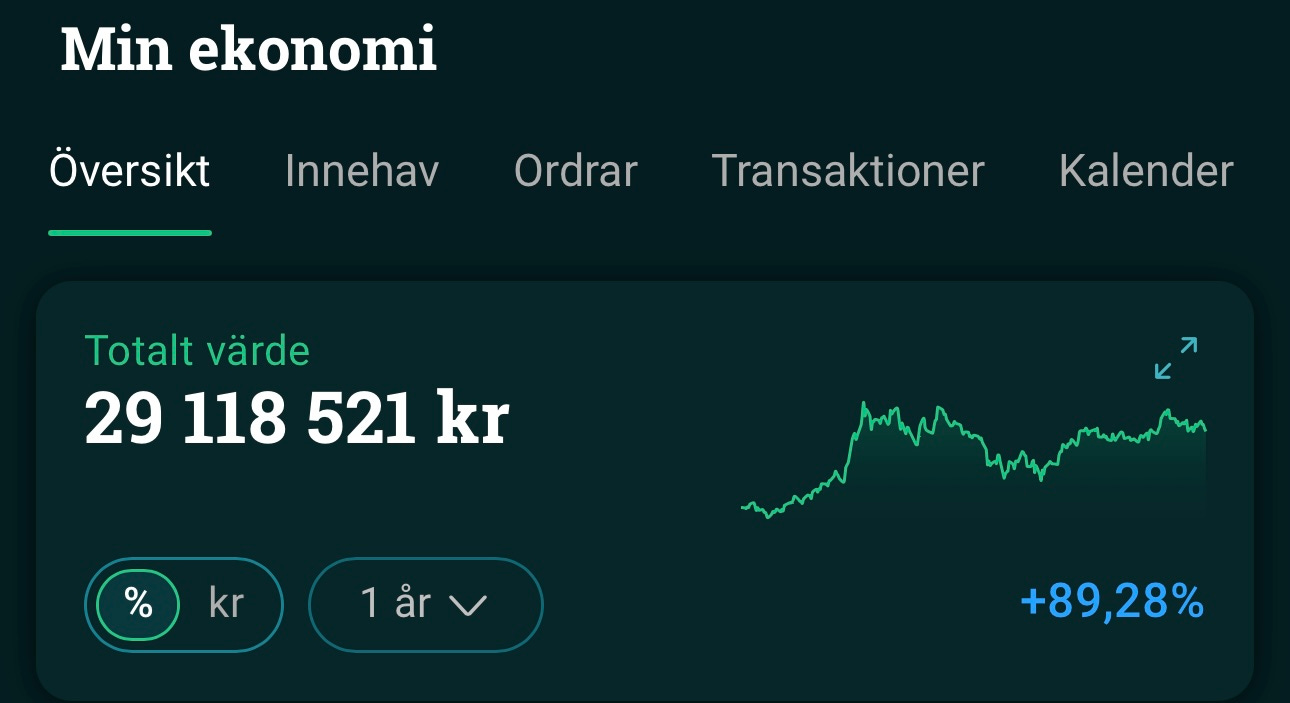Go to the Ordrar tab
The image size is (1290, 703).
coord(575,171)
